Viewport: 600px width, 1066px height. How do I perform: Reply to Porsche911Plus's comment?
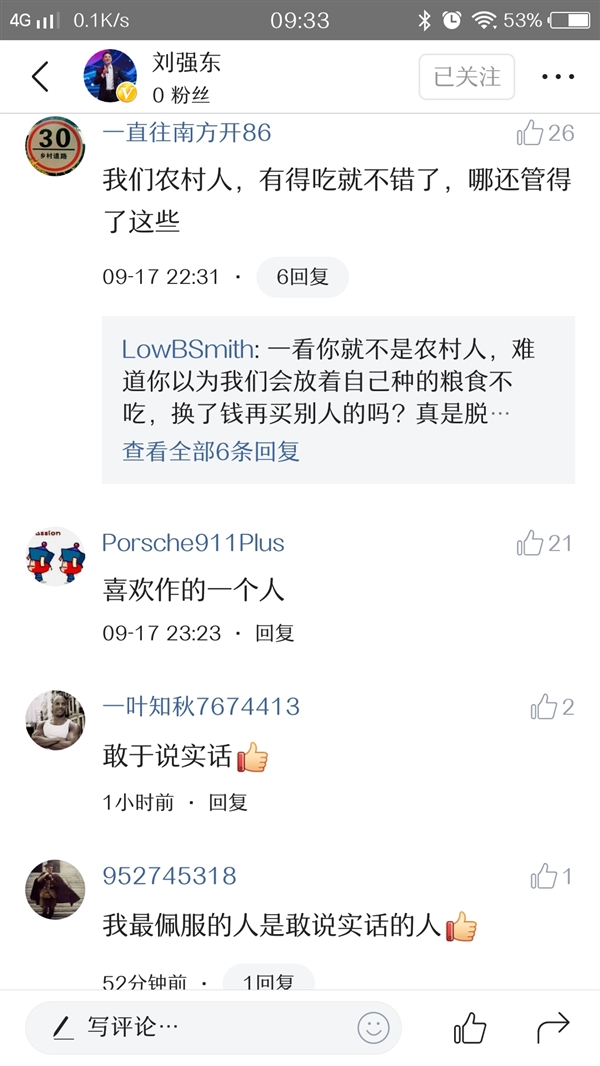click(x=274, y=633)
